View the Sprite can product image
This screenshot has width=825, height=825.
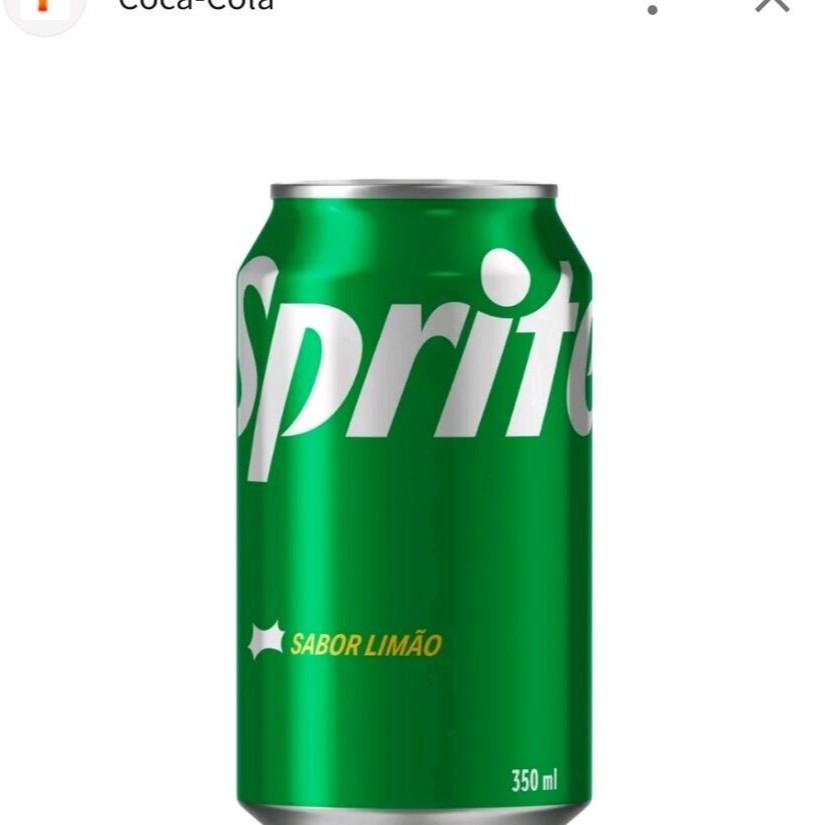coord(413,500)
